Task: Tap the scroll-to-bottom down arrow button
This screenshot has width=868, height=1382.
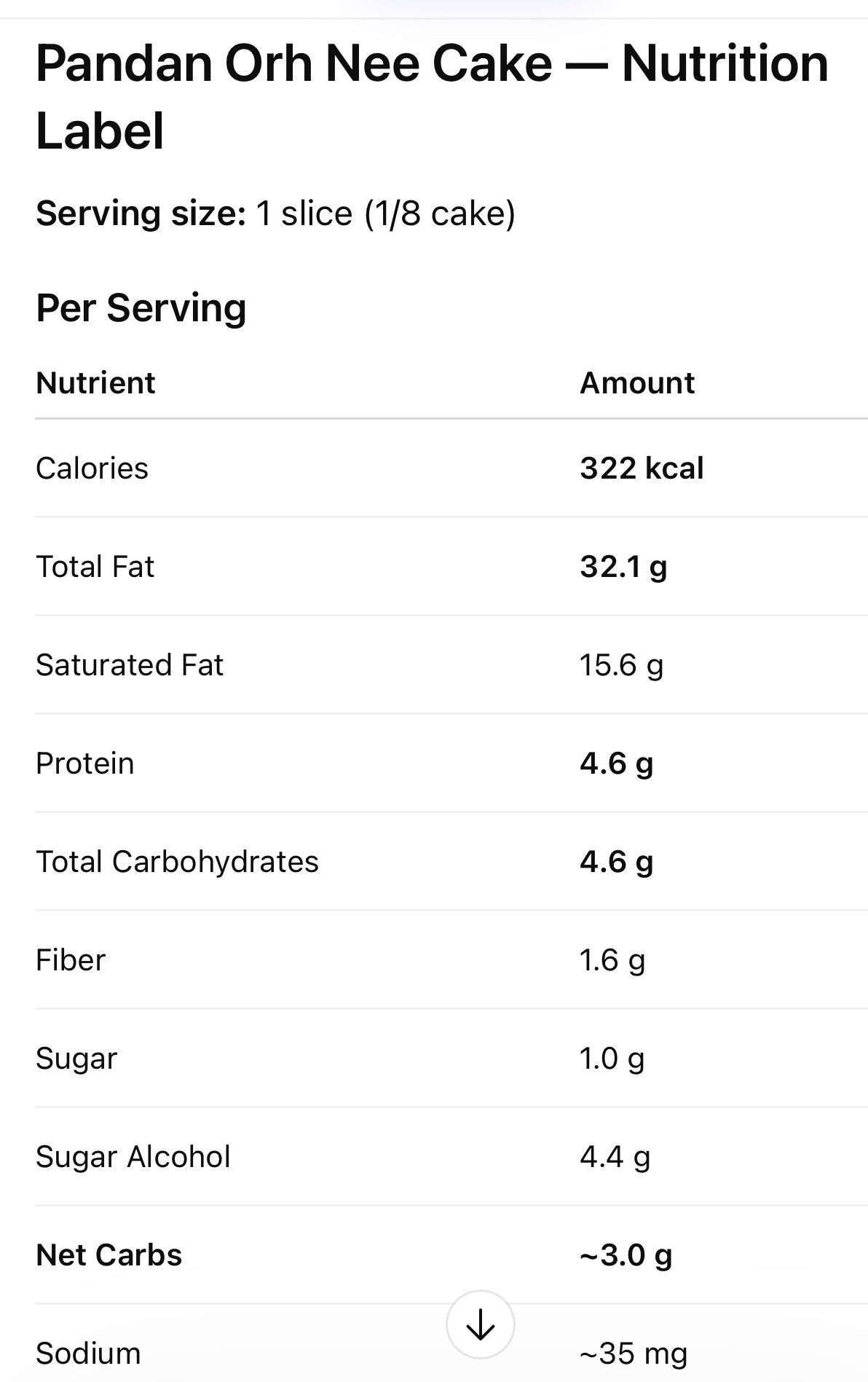Action: click(x=480, y=1324)
